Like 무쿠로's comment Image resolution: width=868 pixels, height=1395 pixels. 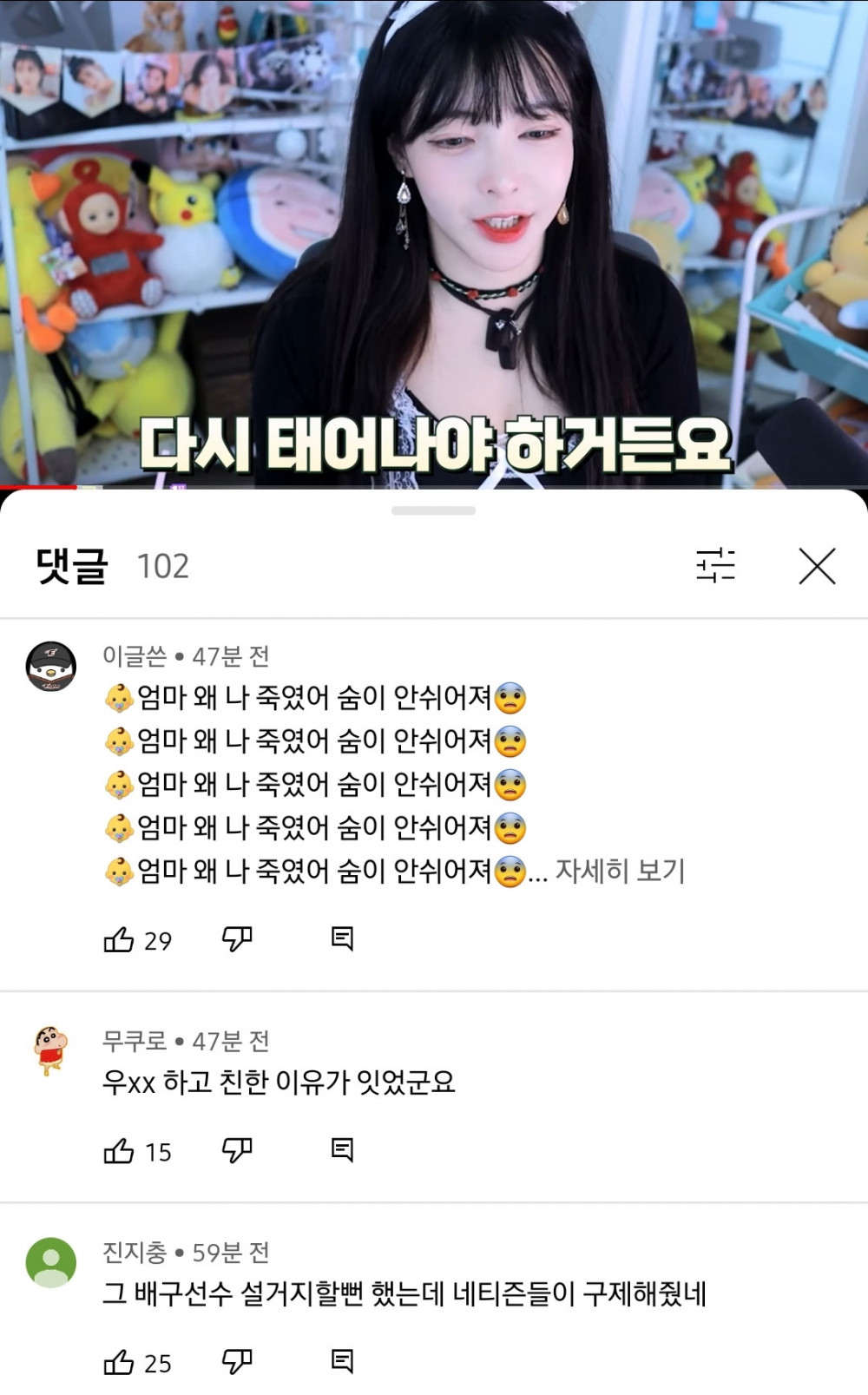(x=119, y=1151)
